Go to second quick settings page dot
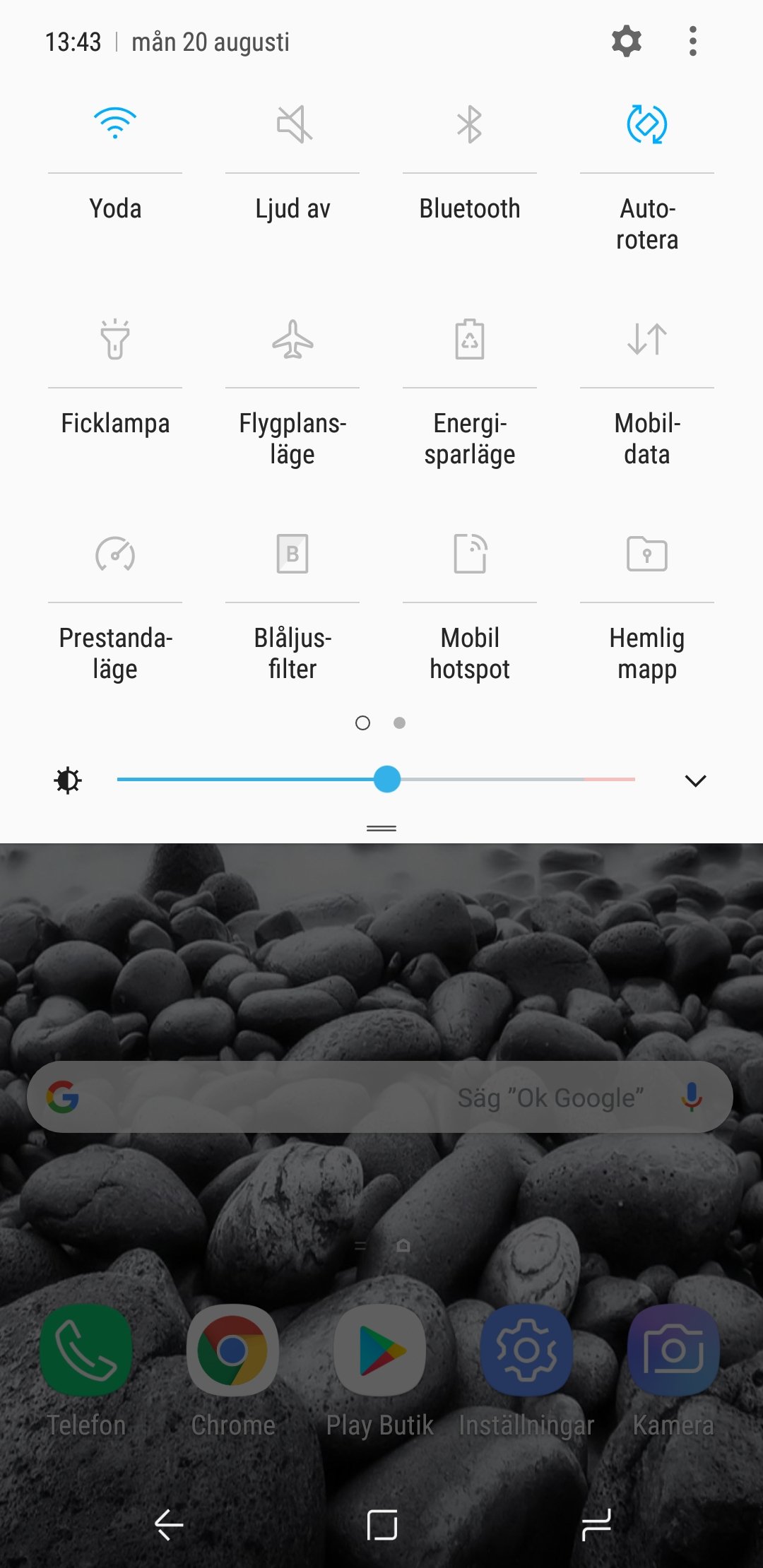 pos(399,723)
